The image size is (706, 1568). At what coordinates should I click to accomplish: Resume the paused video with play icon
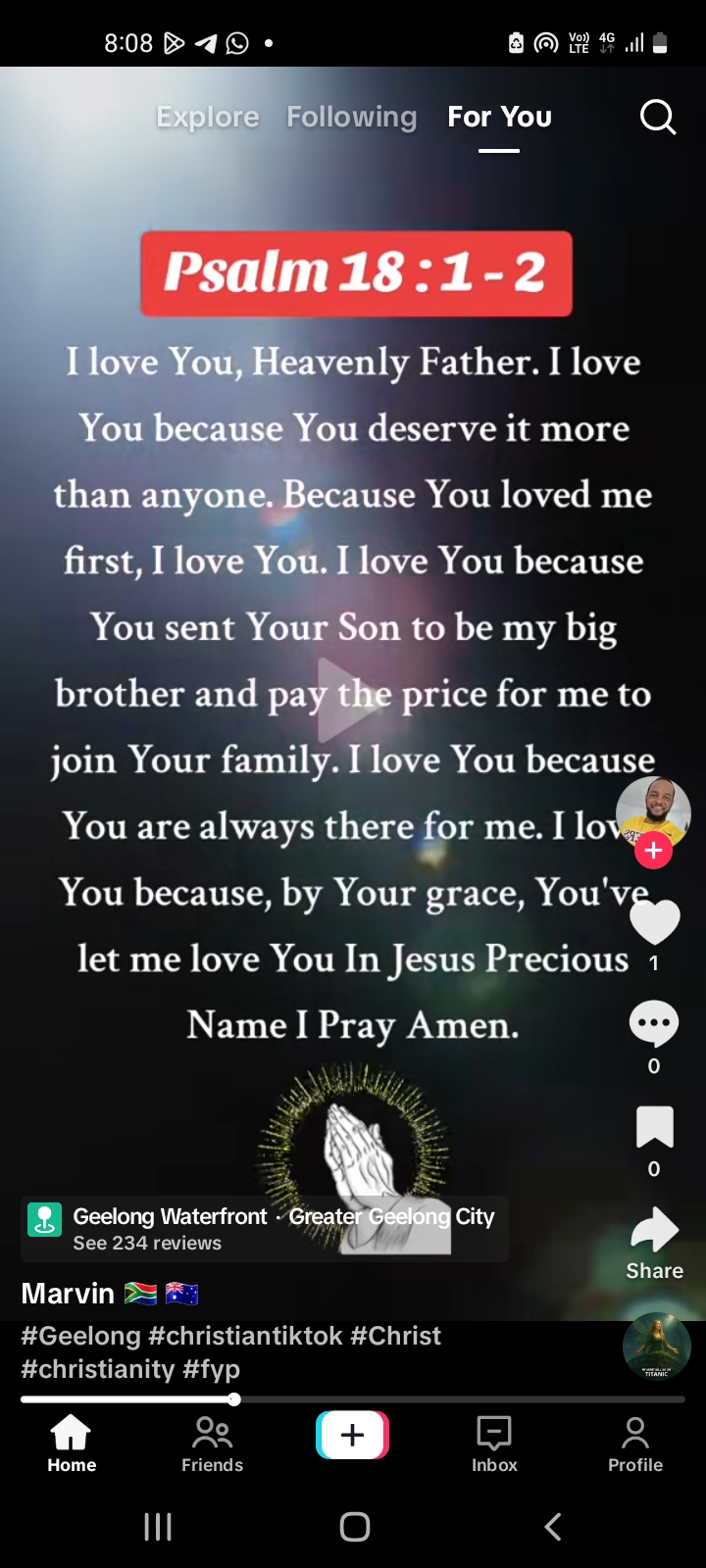pos(351,700)
